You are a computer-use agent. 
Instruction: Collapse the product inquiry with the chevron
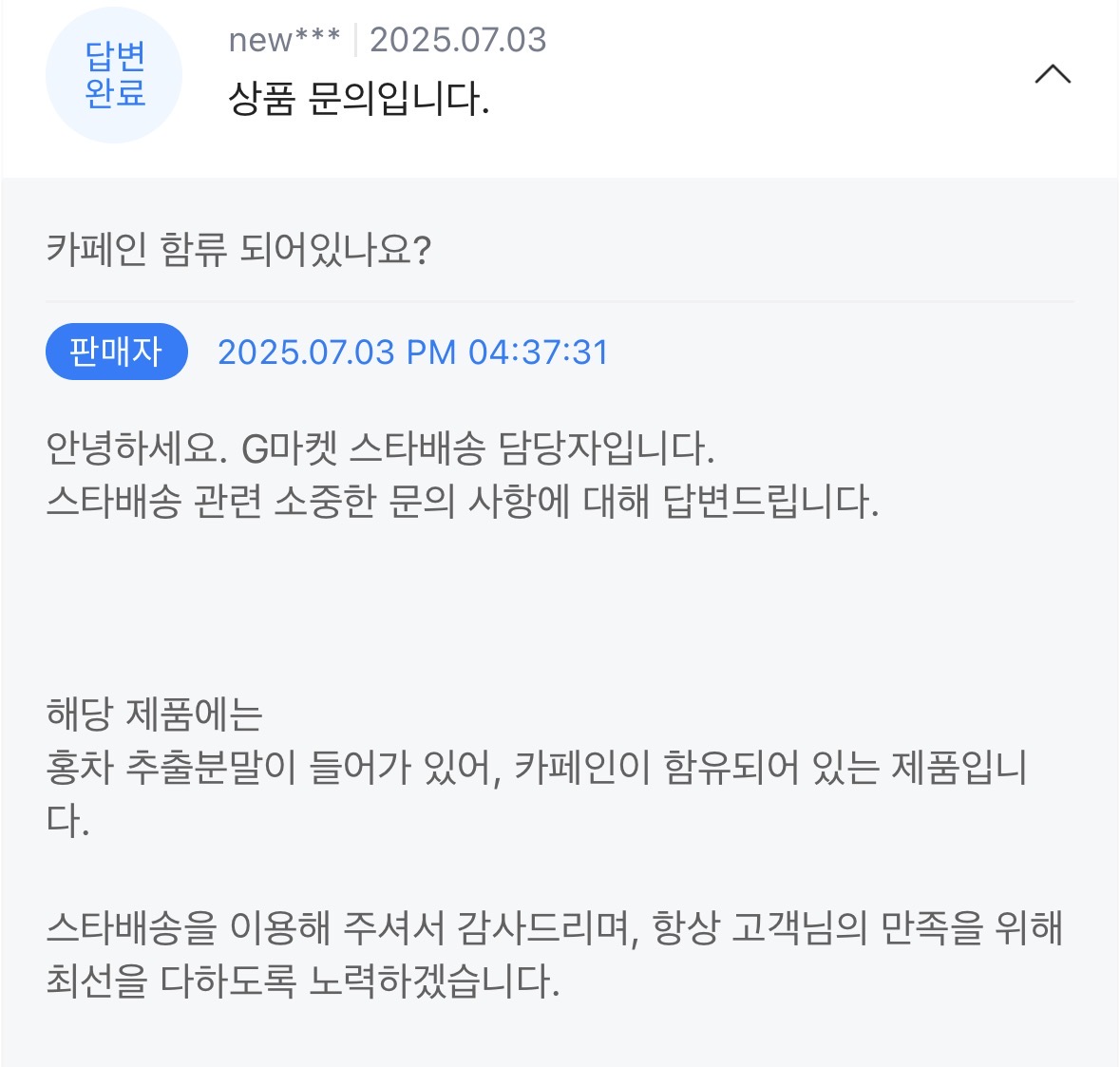pyautogui.click(x=1052, y=74)
